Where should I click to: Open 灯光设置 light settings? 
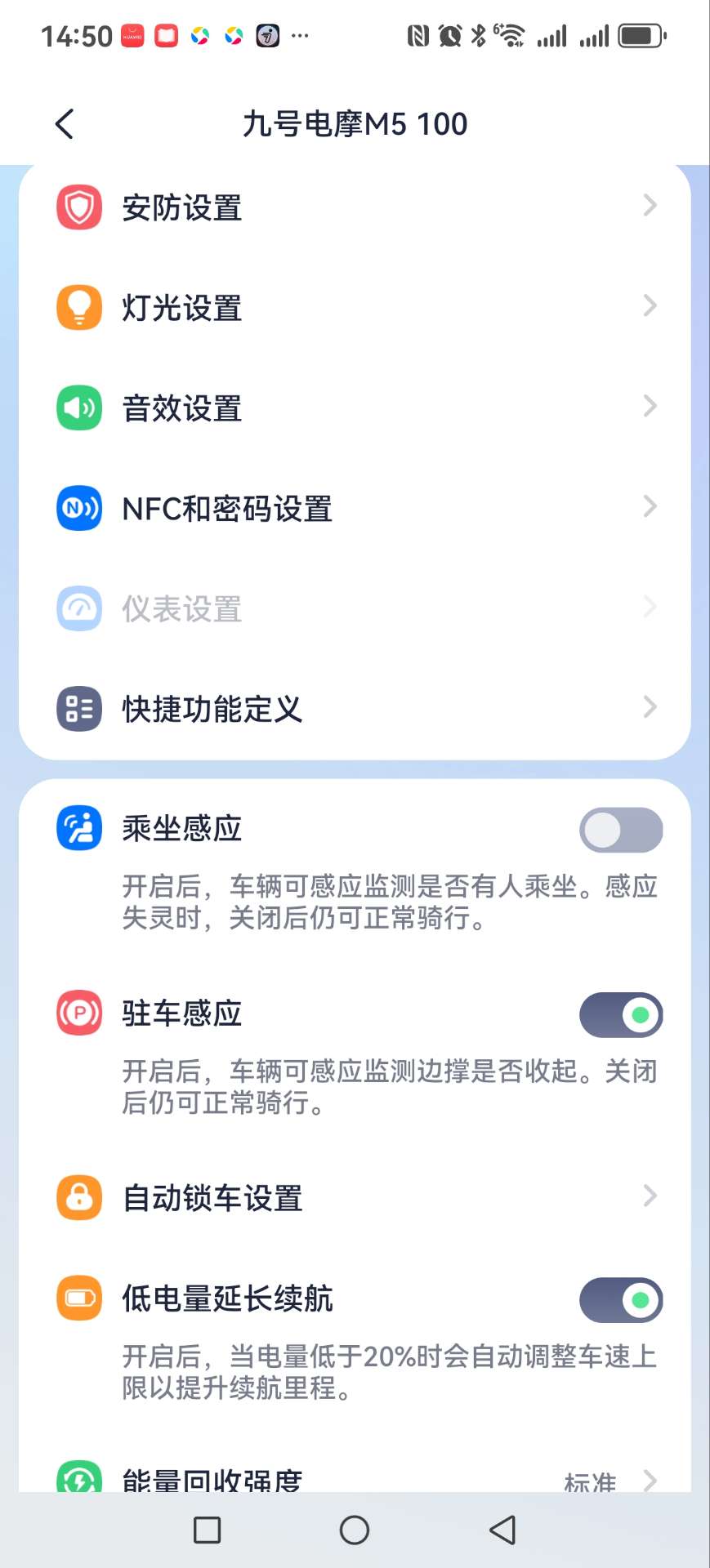click(x=355, y=308)
